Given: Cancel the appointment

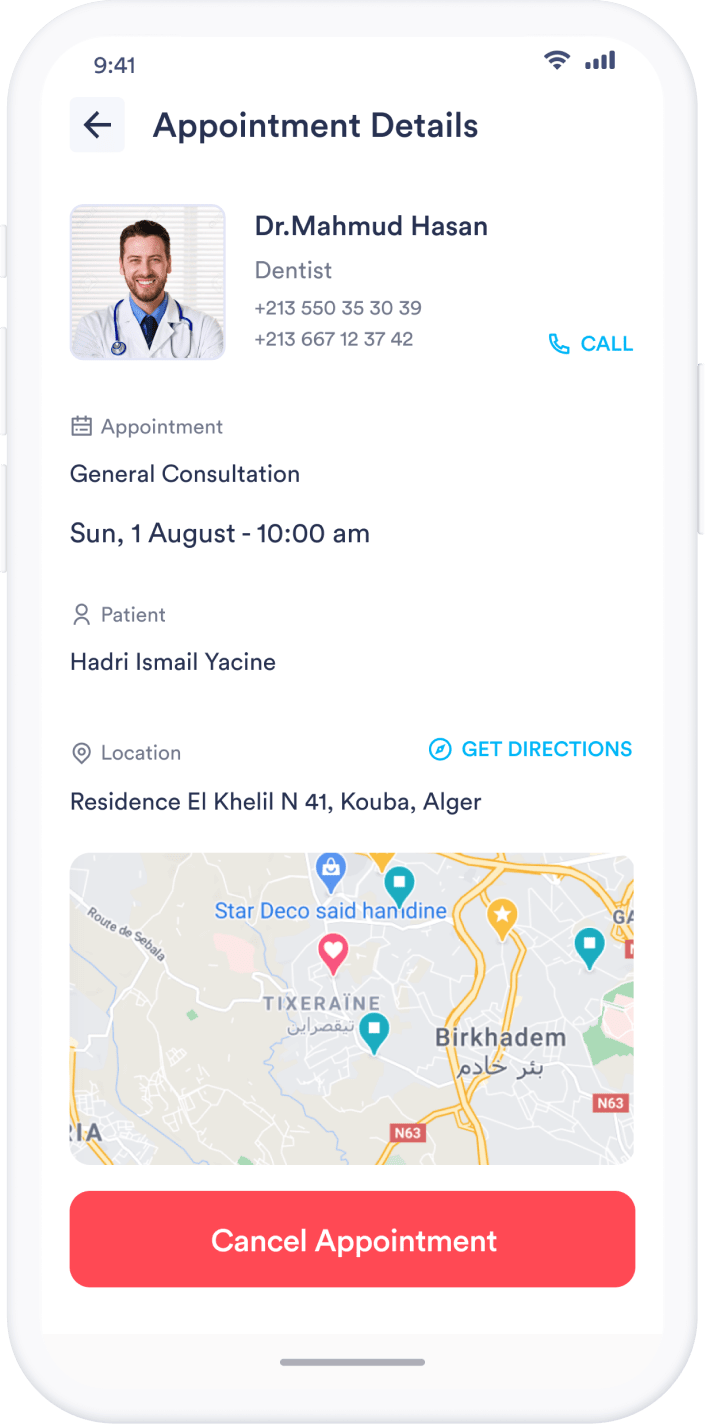Looking at the screenshot, I should click(x=352, y=1239).
